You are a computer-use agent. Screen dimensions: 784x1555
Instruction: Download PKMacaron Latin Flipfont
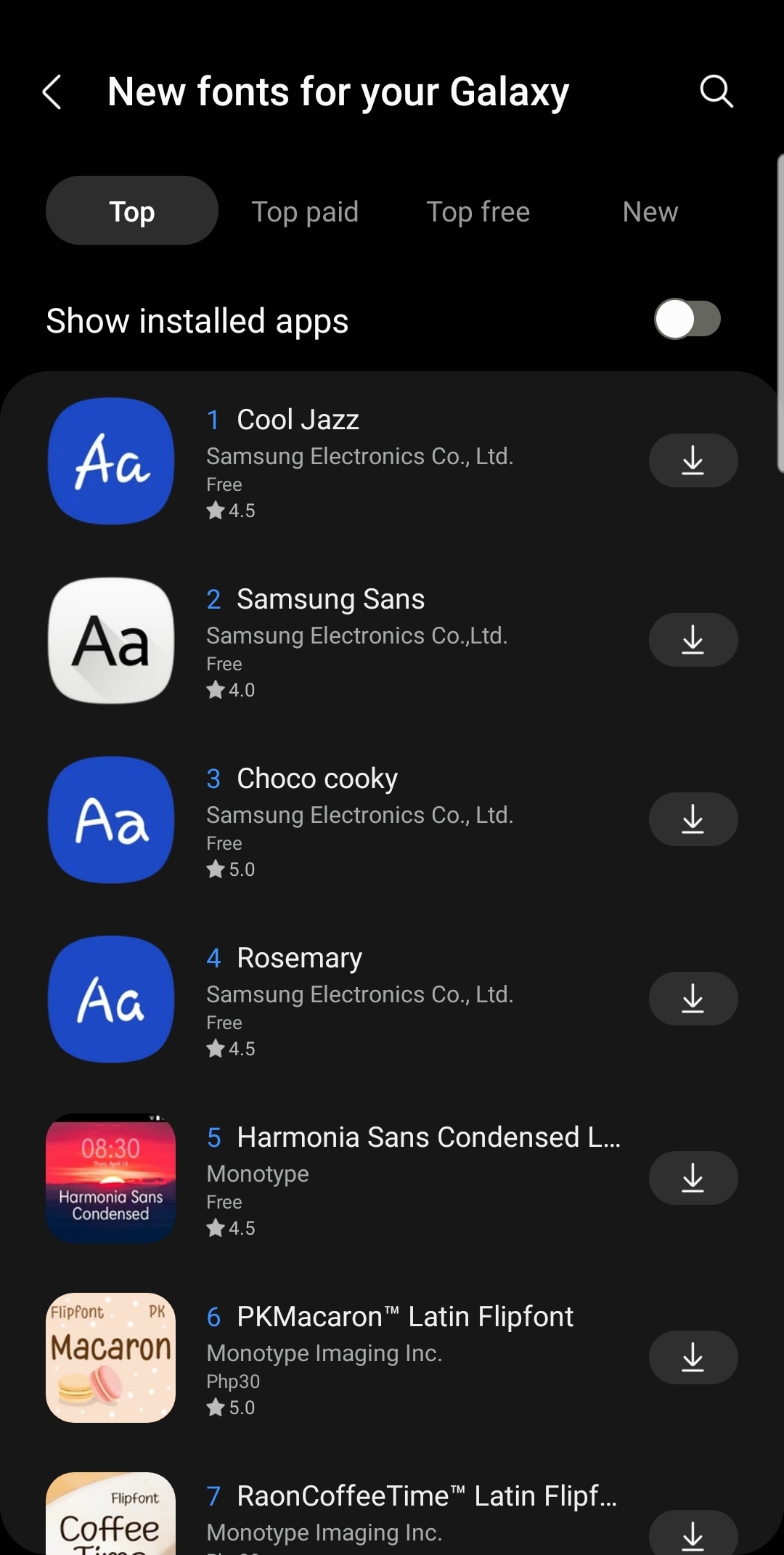tap(693, 1357)
